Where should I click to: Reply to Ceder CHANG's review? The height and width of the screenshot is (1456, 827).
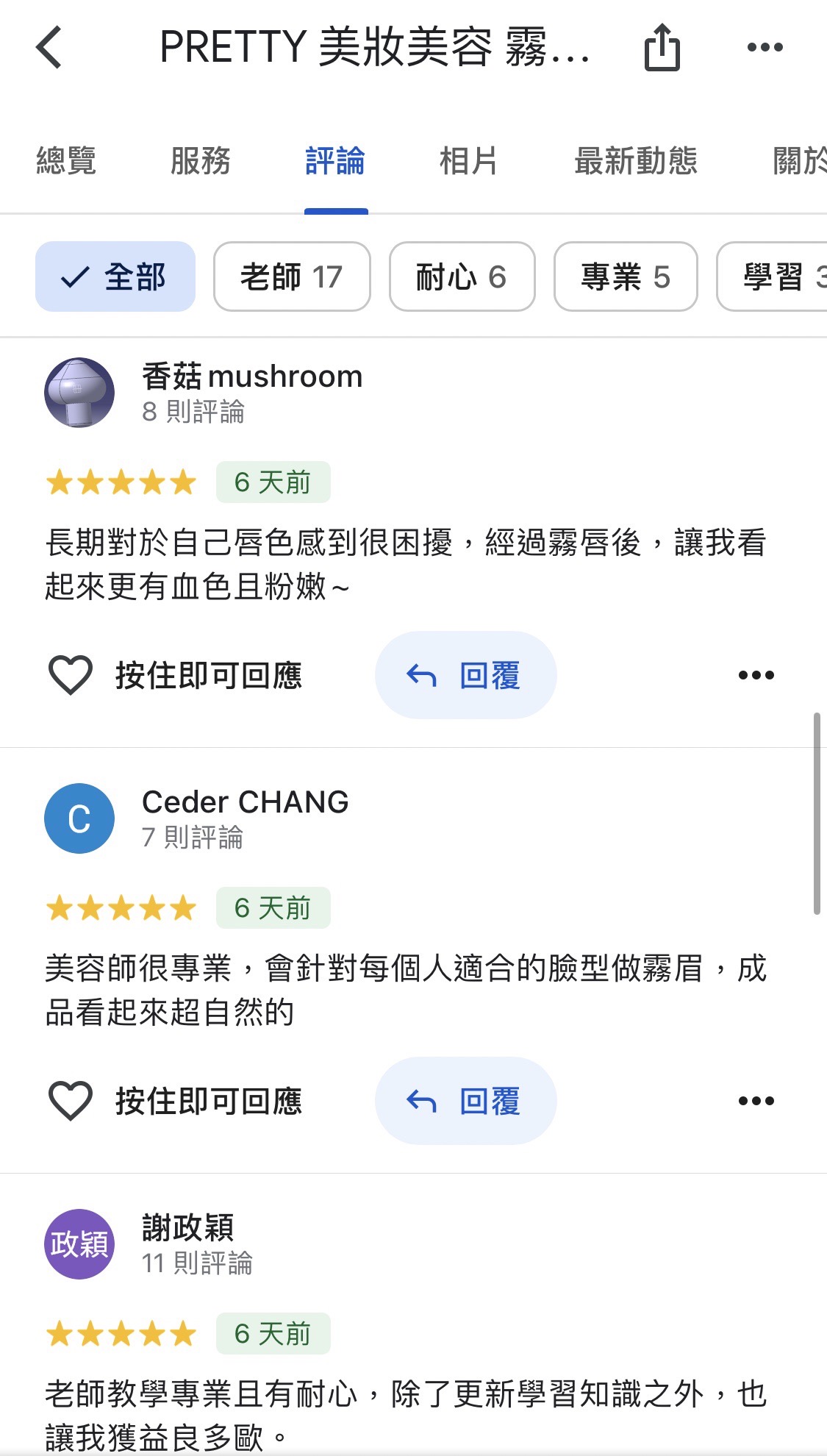point(465,1100)
